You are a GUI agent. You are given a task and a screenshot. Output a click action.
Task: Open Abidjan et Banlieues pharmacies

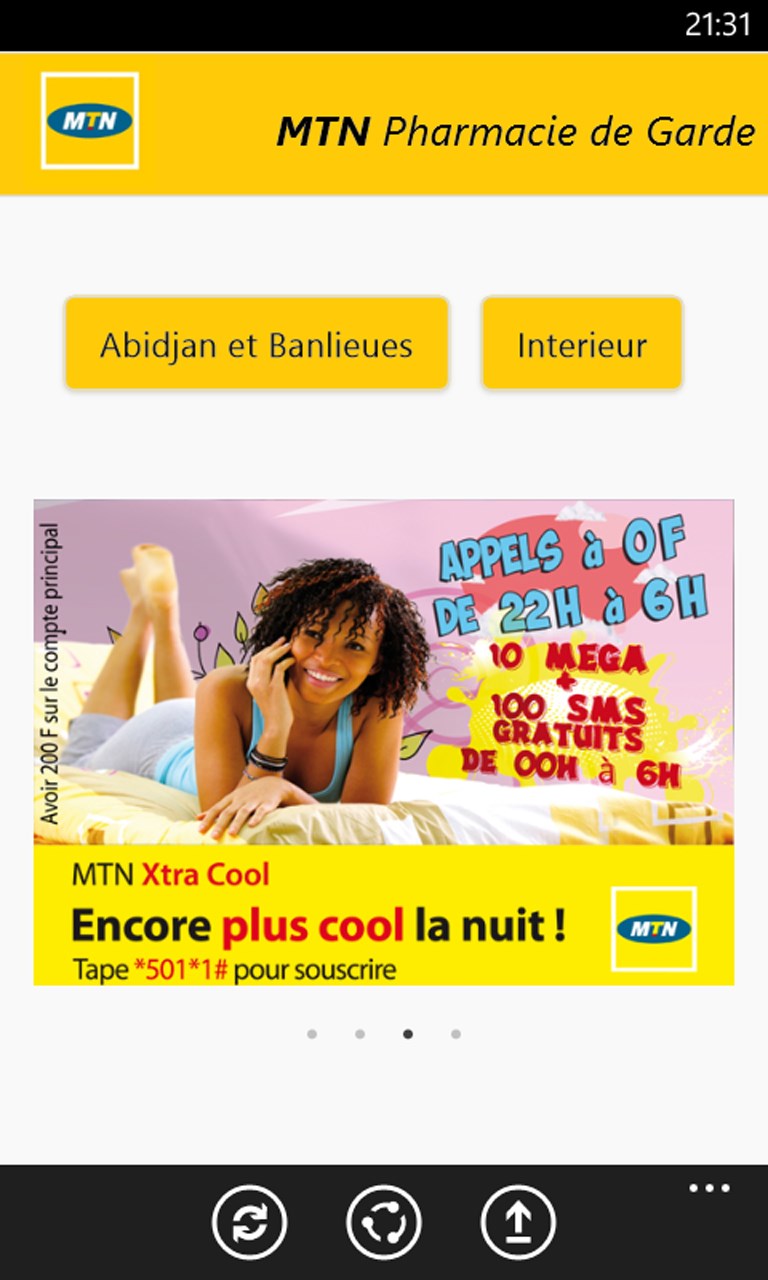256,343
